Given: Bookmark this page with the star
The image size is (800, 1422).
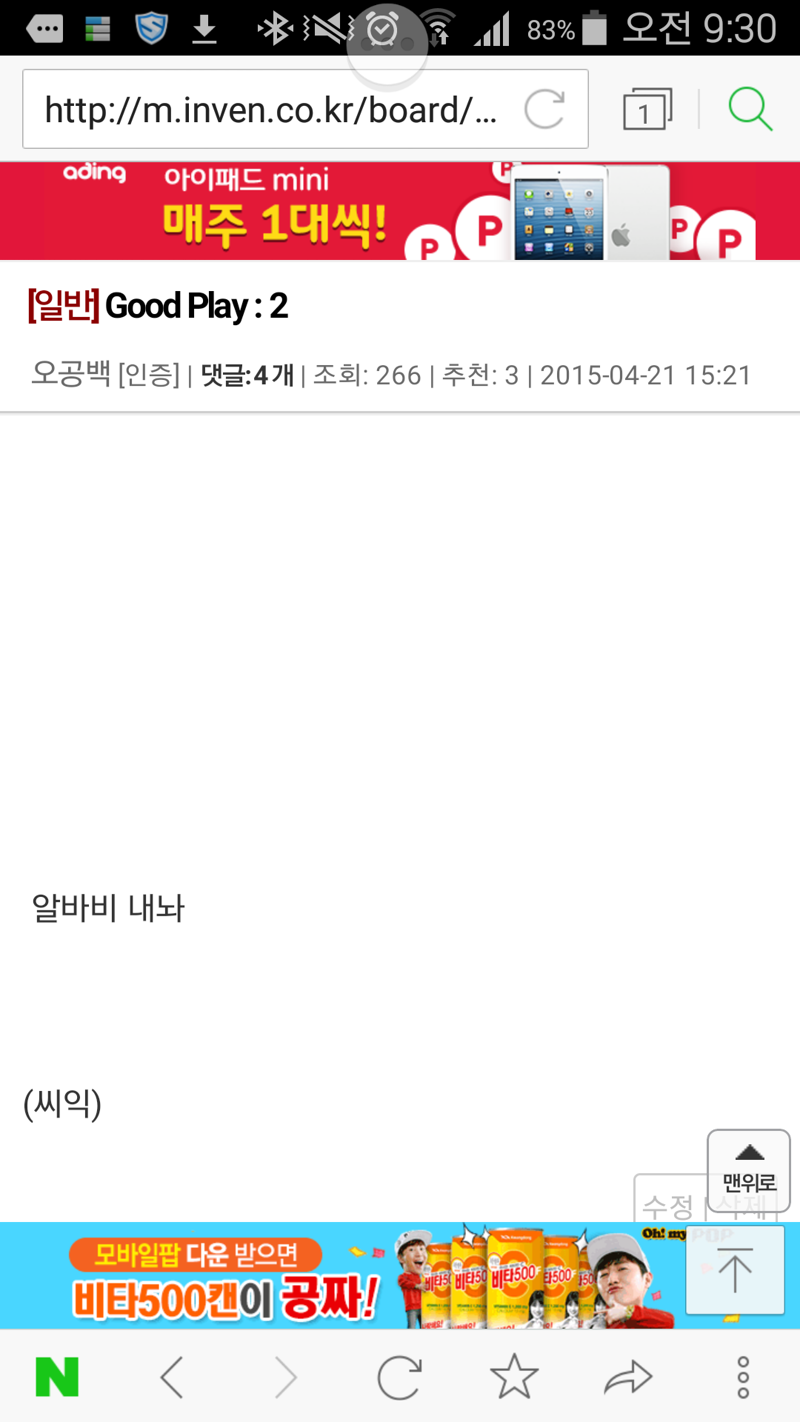Looking at the screenshot, I should (x=514, y=1377).
